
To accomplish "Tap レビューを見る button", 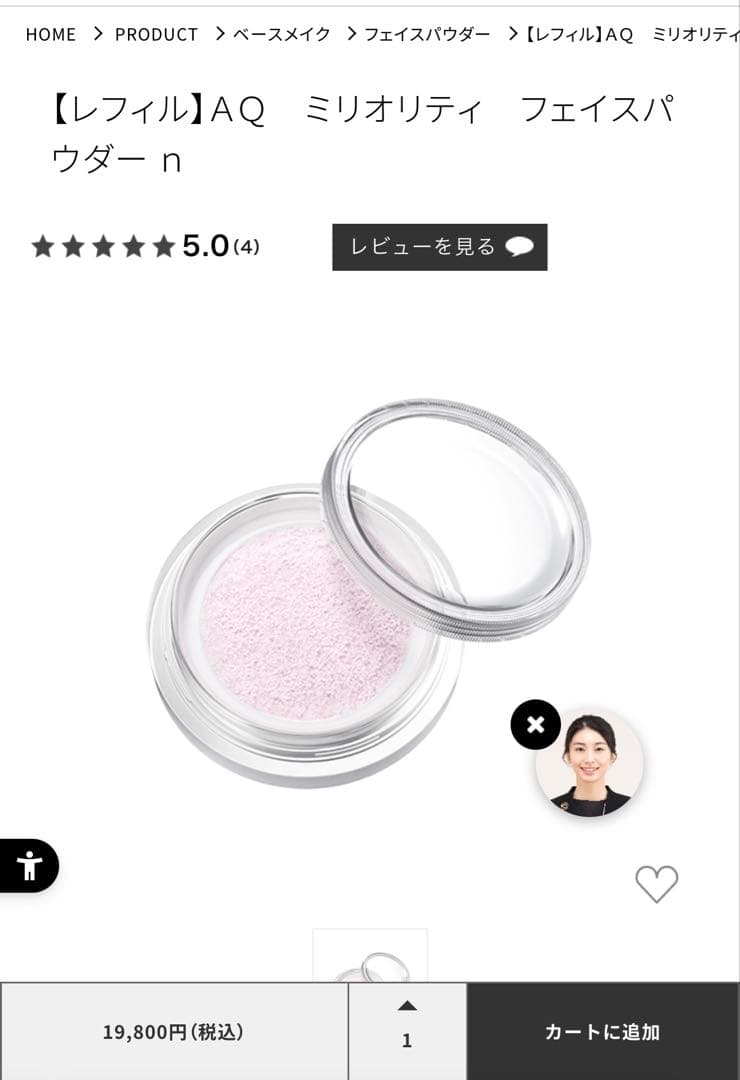I will coord(439,247).
